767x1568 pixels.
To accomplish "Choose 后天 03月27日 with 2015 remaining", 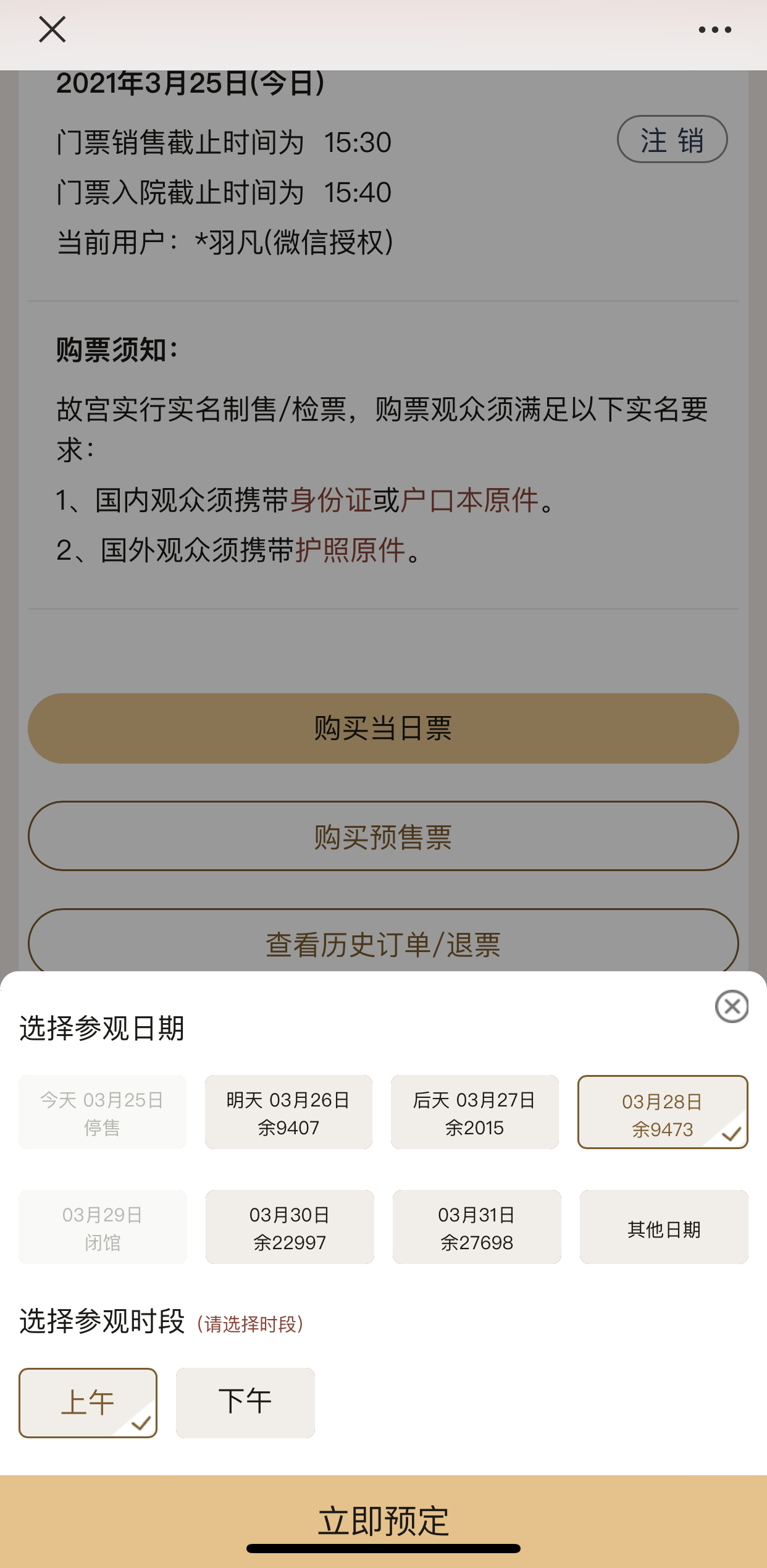I will 474,1113.
